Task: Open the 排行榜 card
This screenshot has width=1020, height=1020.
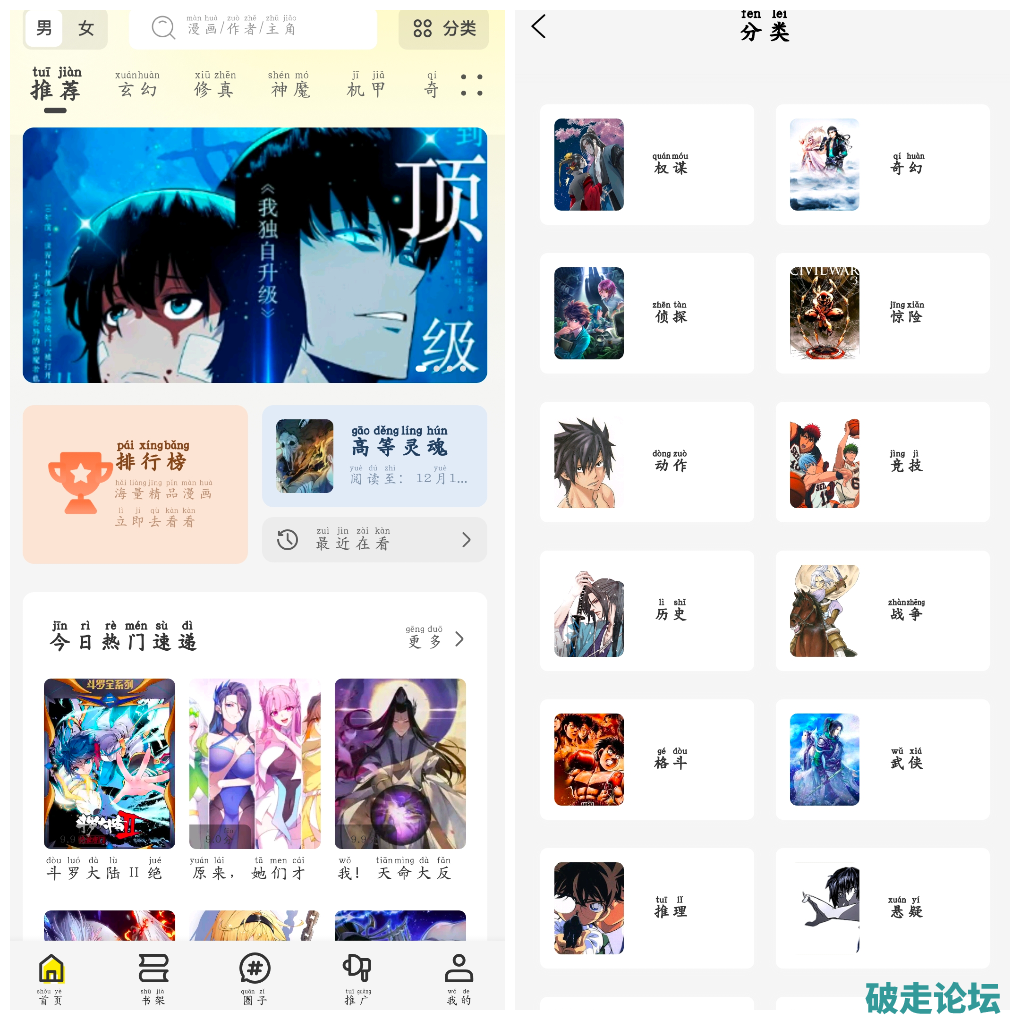Action: tap(135, 484)
